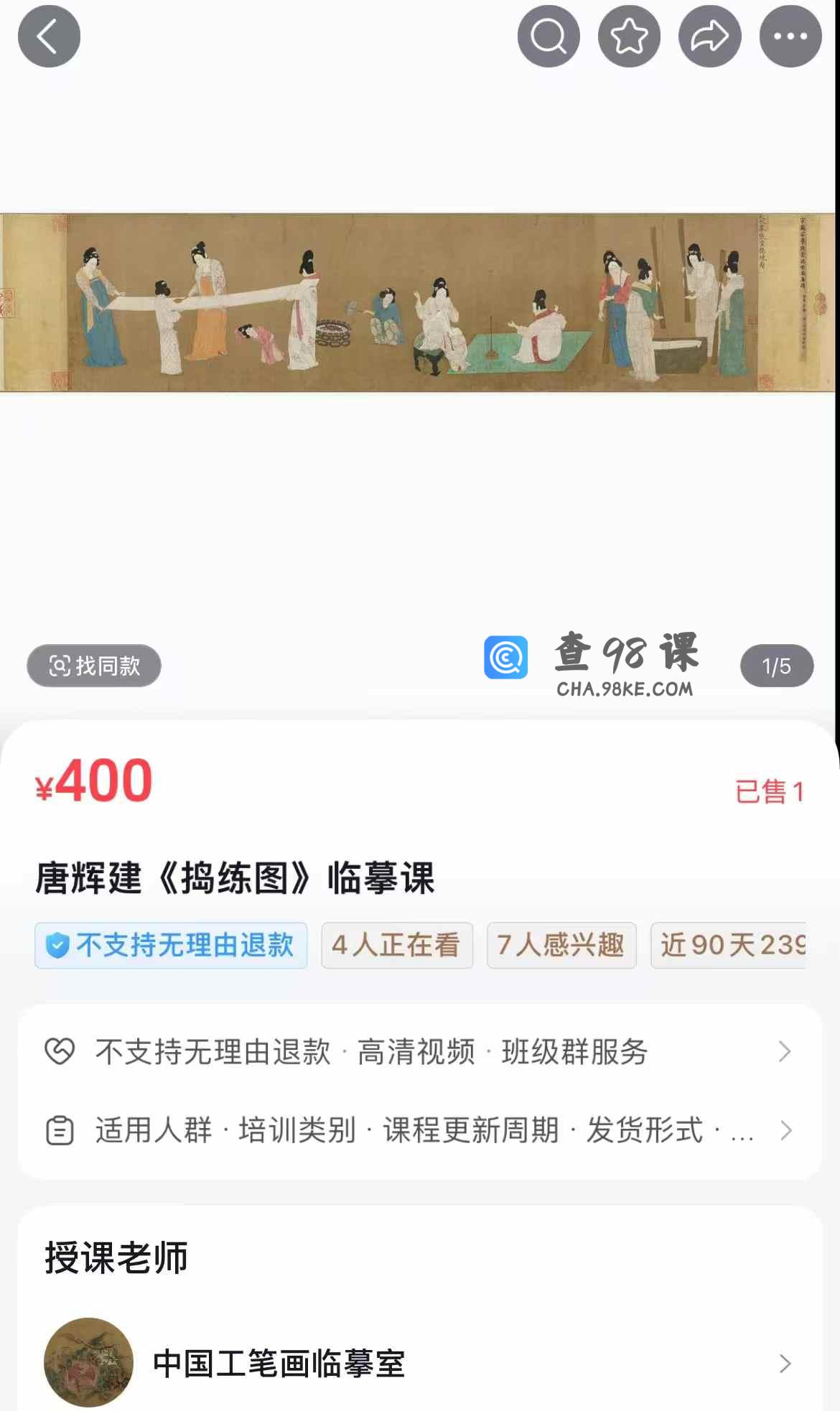Share this course listing
Viewport: 840px width, 1411px height.
coord(709,37)
